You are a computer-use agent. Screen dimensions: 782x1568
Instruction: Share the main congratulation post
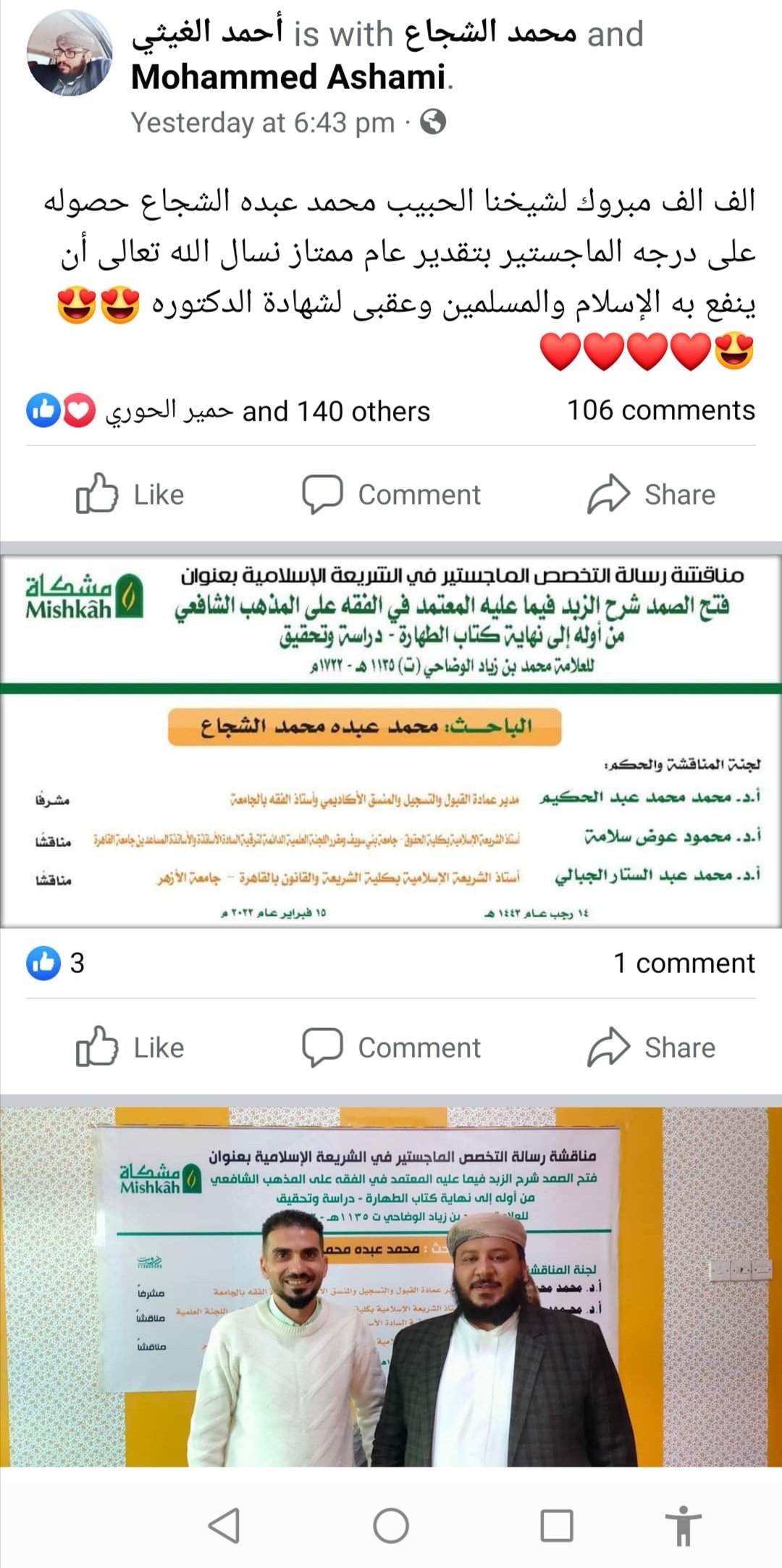click(651, 494)
